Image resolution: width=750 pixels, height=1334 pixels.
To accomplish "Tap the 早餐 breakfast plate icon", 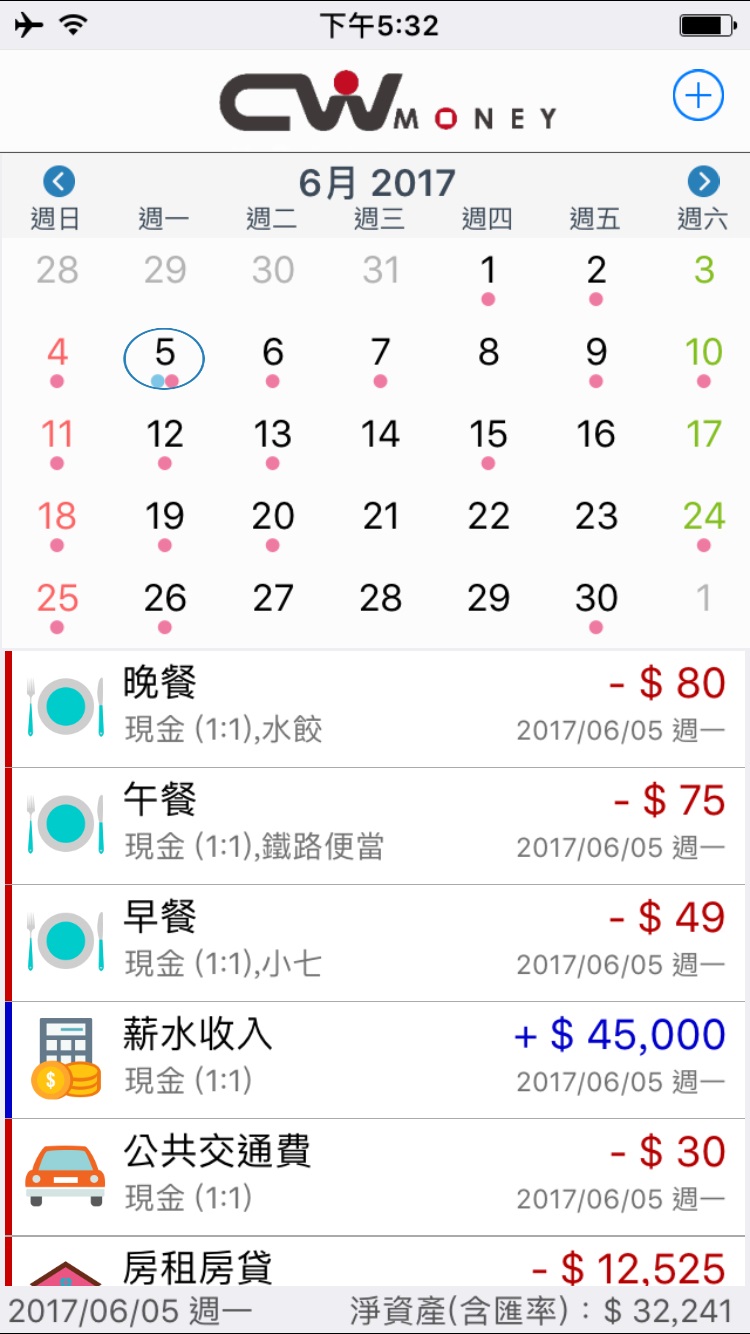I will (x=65, y=940).
